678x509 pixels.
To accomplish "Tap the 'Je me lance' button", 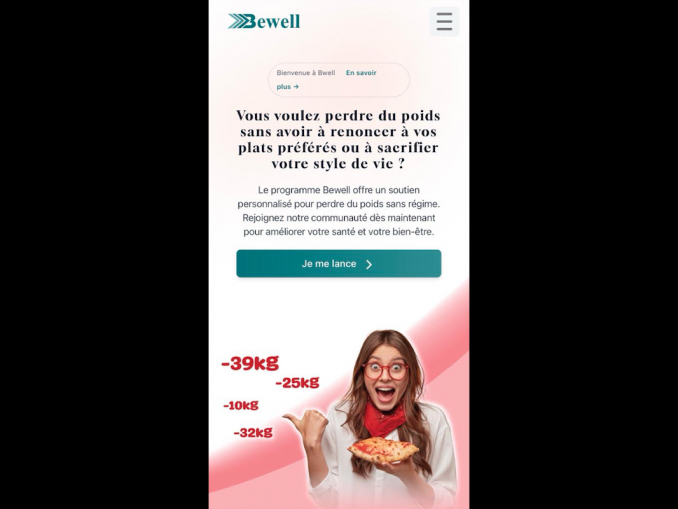I will tap(338, 264).
